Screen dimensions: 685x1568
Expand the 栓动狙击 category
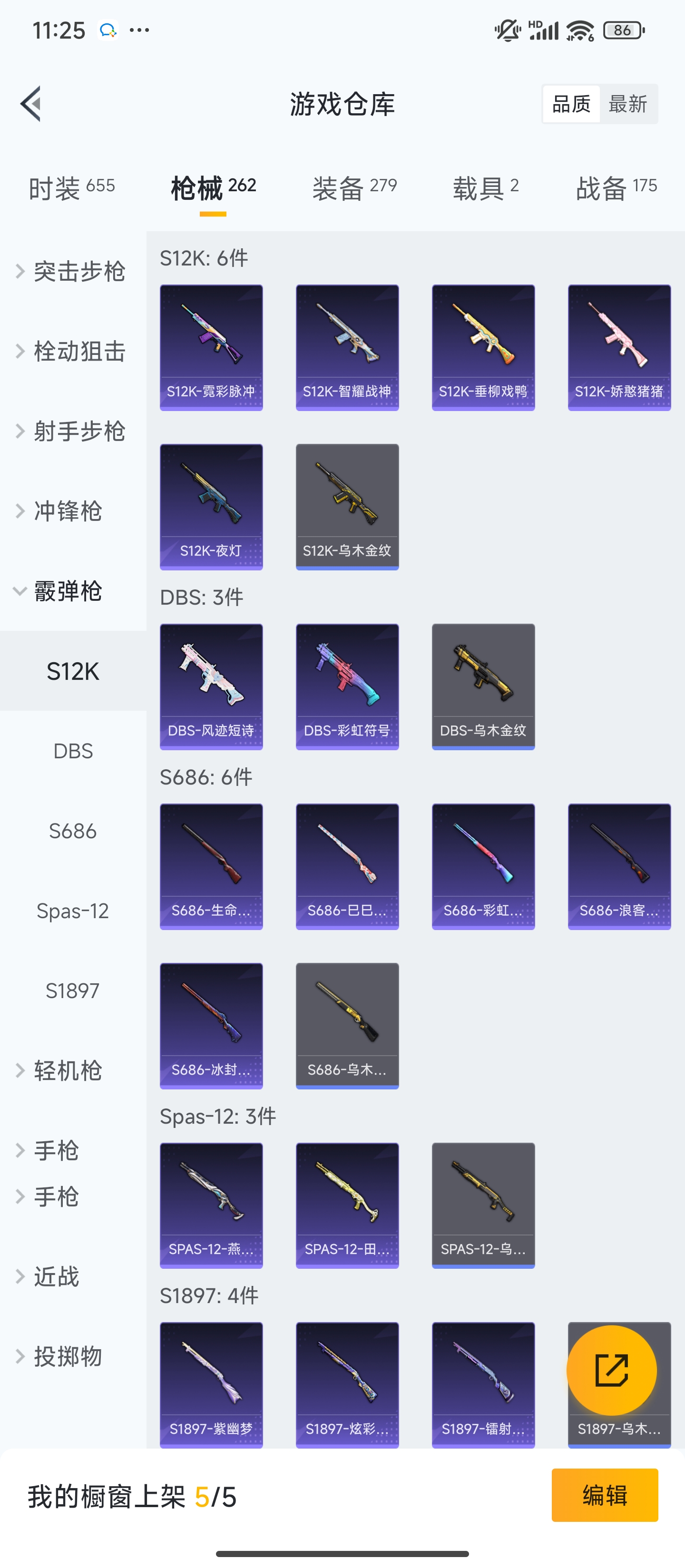(x=72, y=351)
